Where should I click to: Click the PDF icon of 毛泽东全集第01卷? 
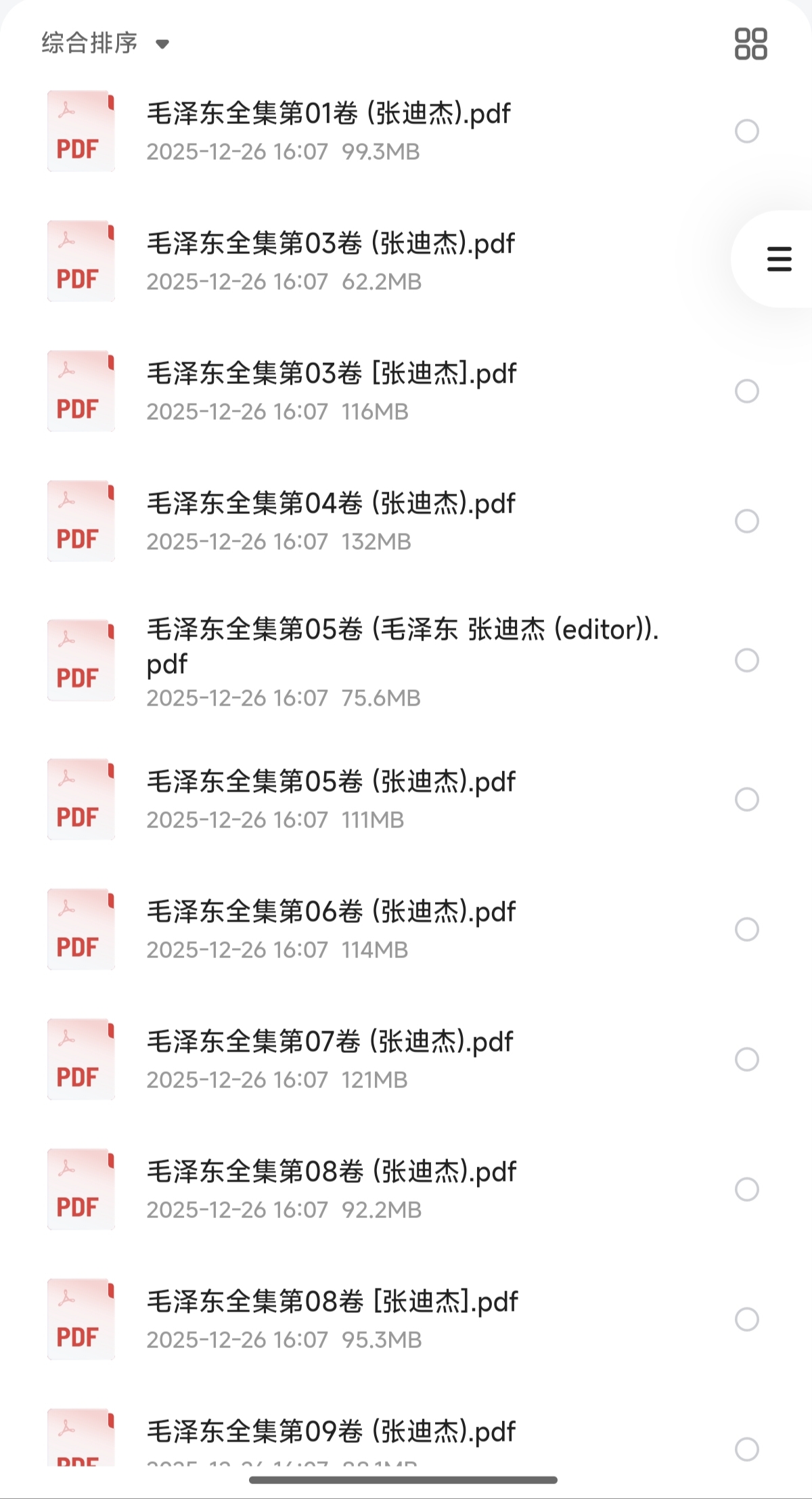[81, 131]
